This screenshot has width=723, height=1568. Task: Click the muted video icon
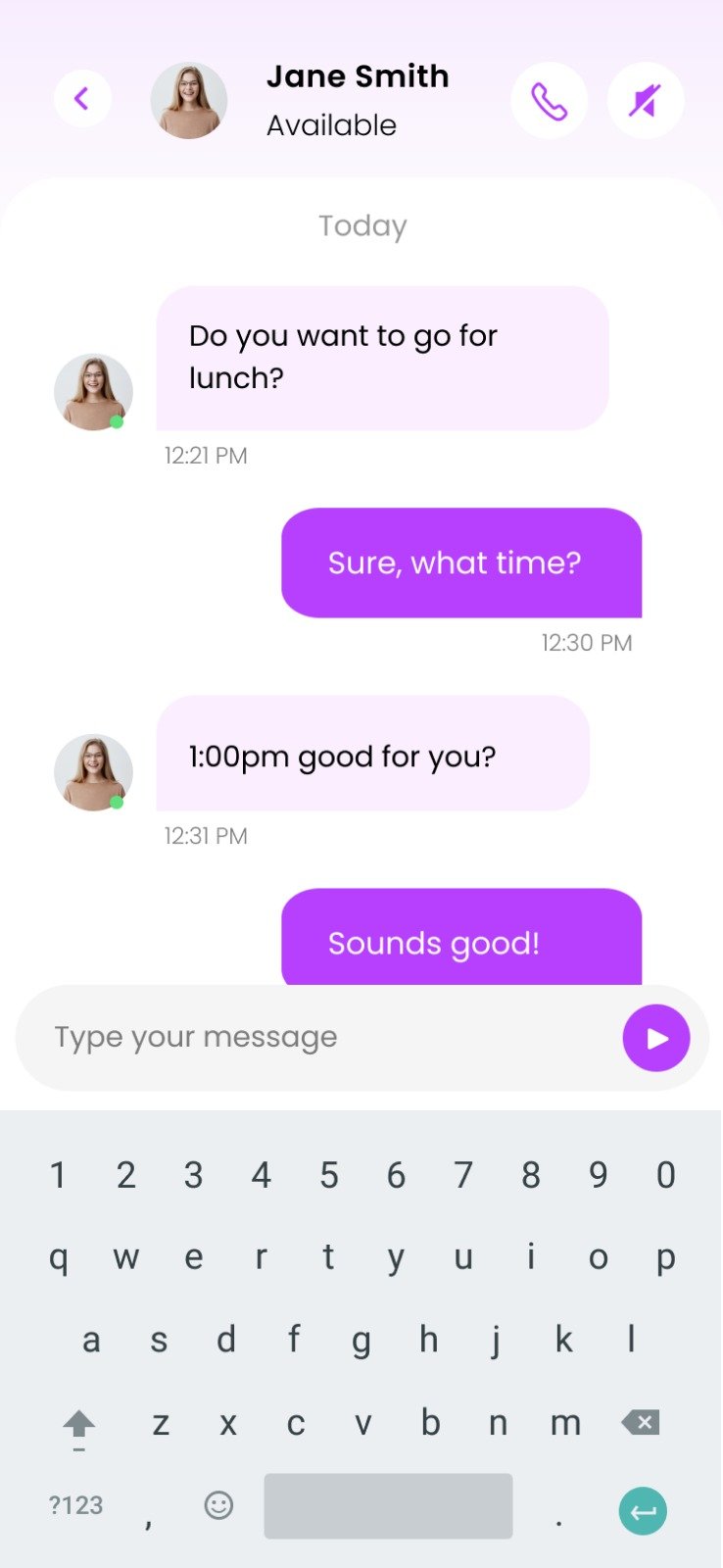tap(646, 99)
